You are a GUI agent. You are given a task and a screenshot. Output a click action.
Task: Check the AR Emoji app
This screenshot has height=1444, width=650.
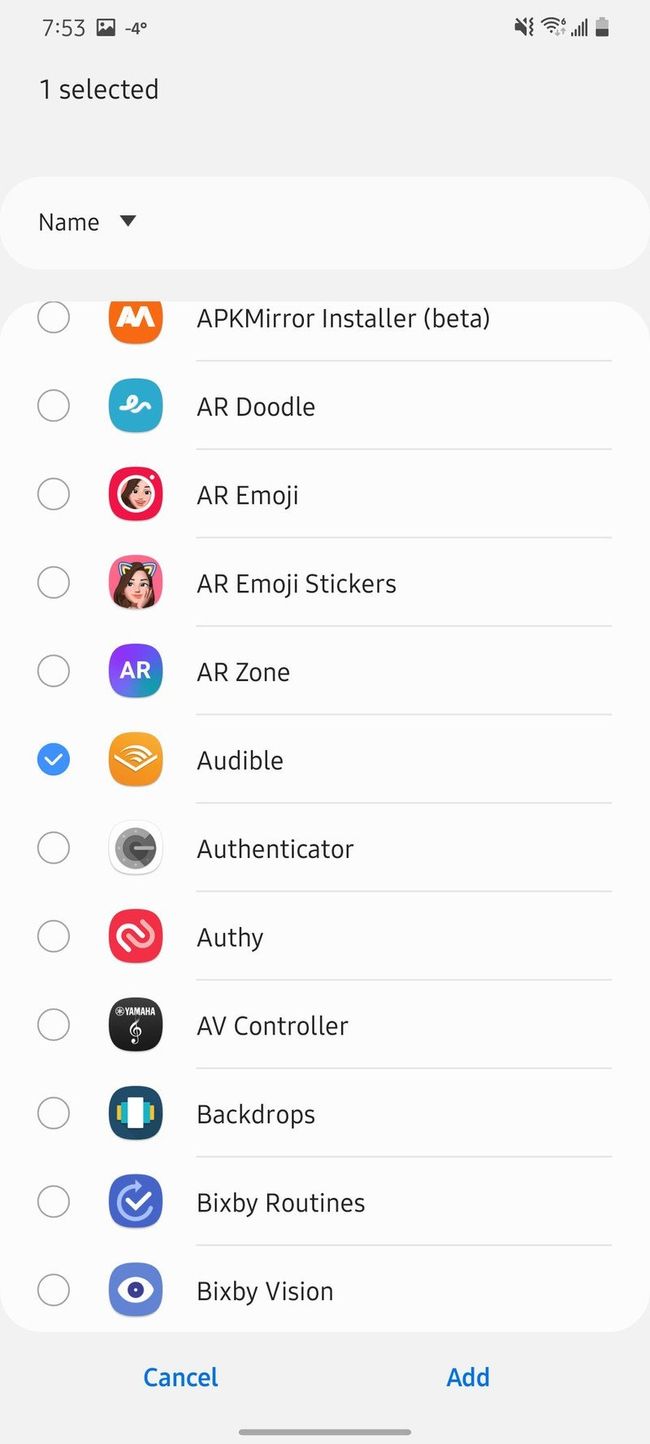point(53,494)
